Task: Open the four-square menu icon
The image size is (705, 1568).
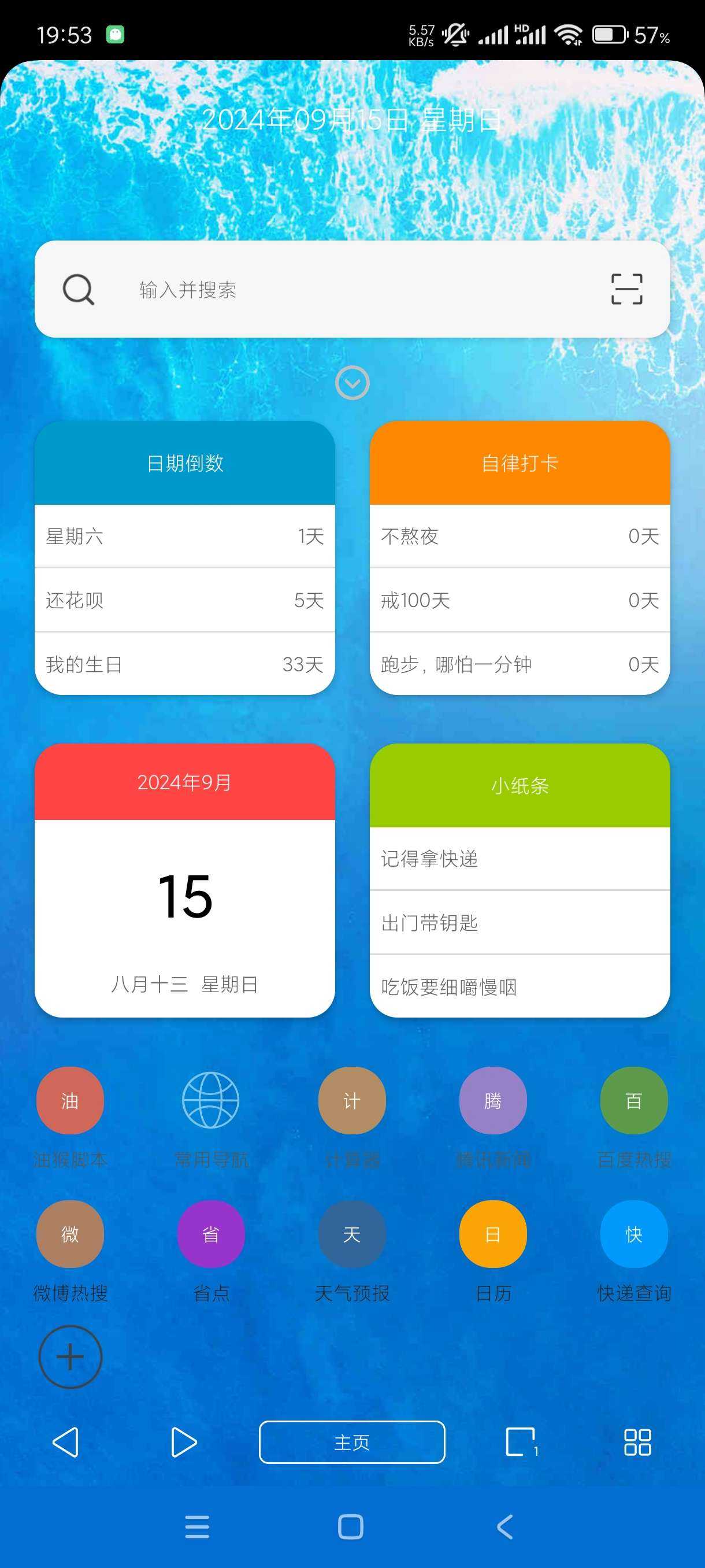Action: tap(637, 1442)
